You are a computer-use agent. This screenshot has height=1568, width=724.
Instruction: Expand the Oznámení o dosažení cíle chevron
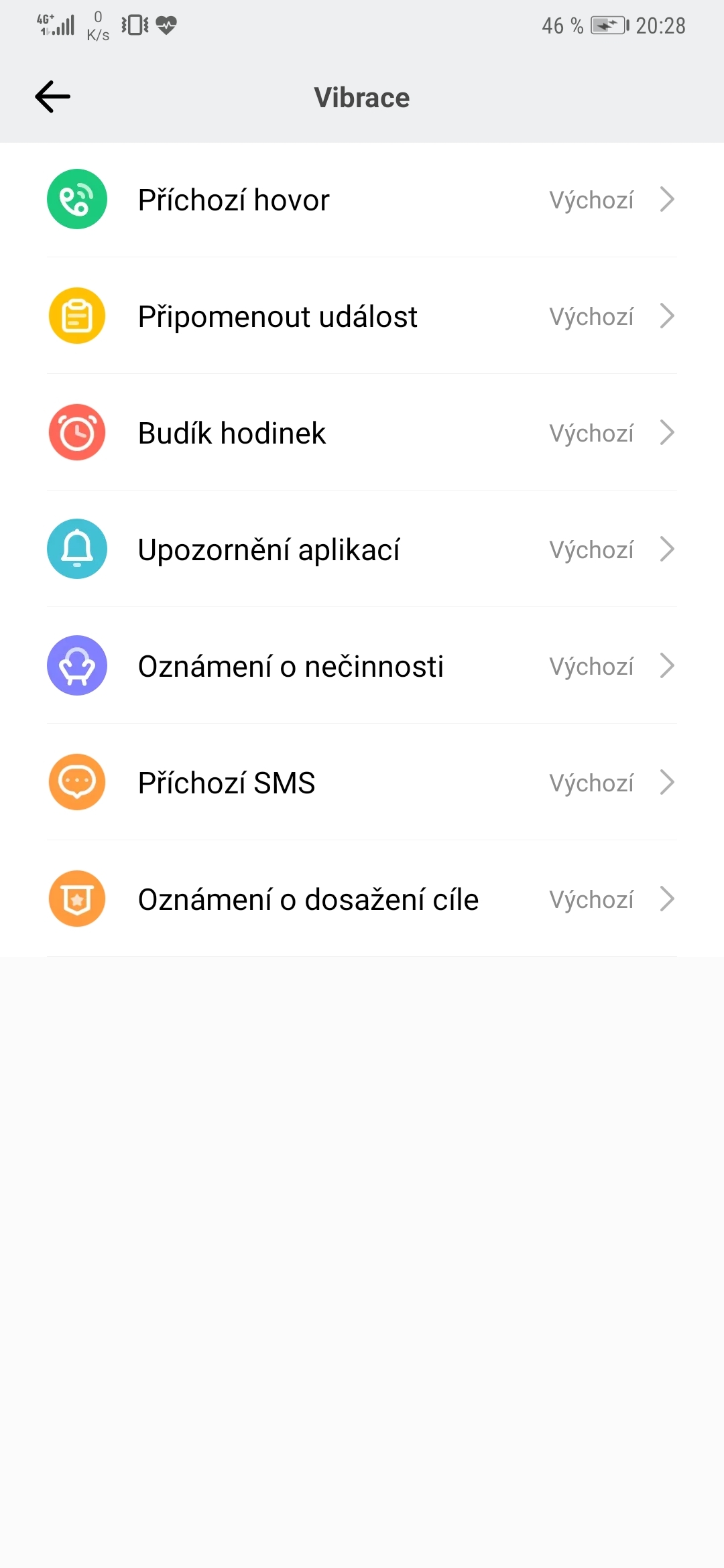click(x=667, y=899)
